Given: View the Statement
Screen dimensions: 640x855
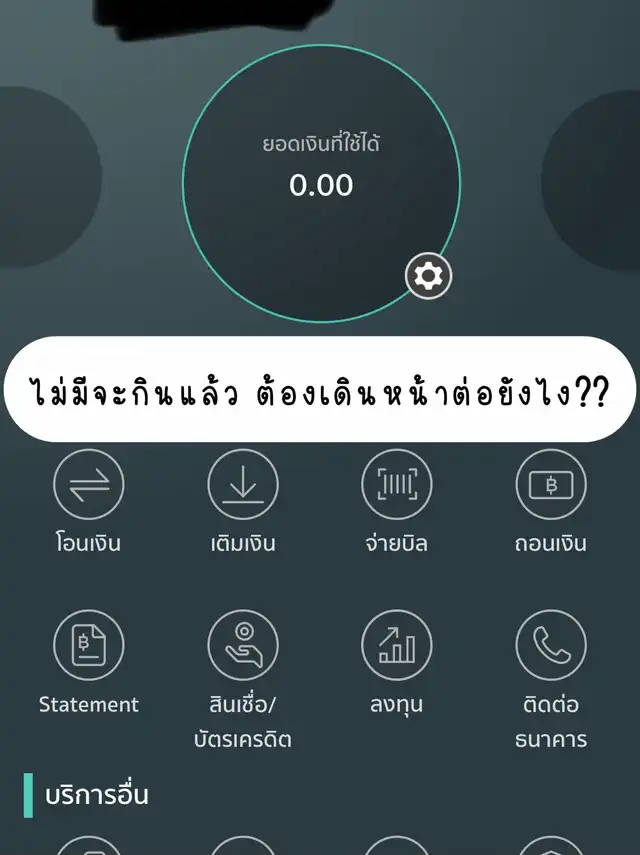Looking at the screenshot, I should (x=88, y=646).
